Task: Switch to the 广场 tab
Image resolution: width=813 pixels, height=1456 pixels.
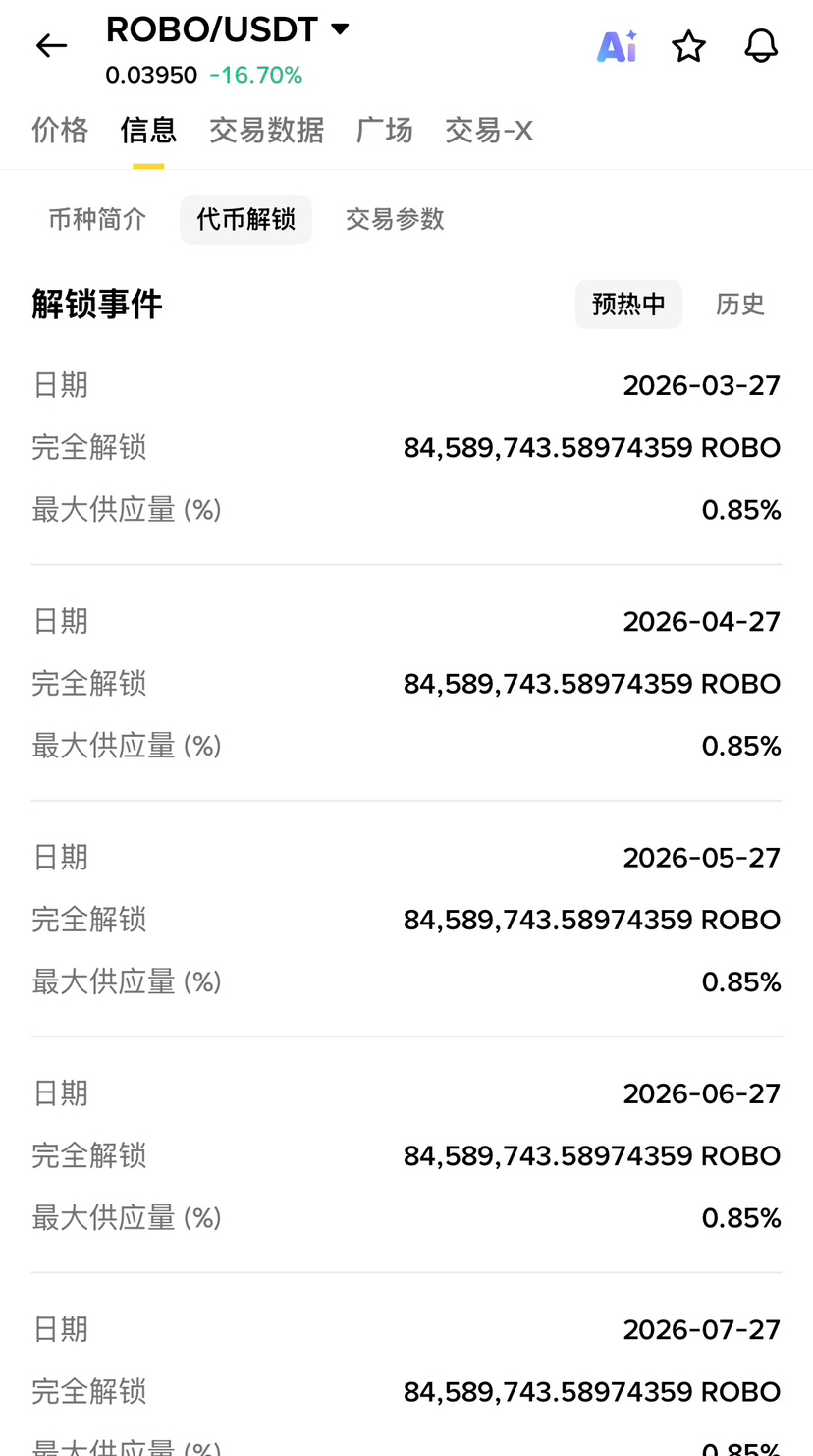Action: pyautogui.click(x=384, y=131)
